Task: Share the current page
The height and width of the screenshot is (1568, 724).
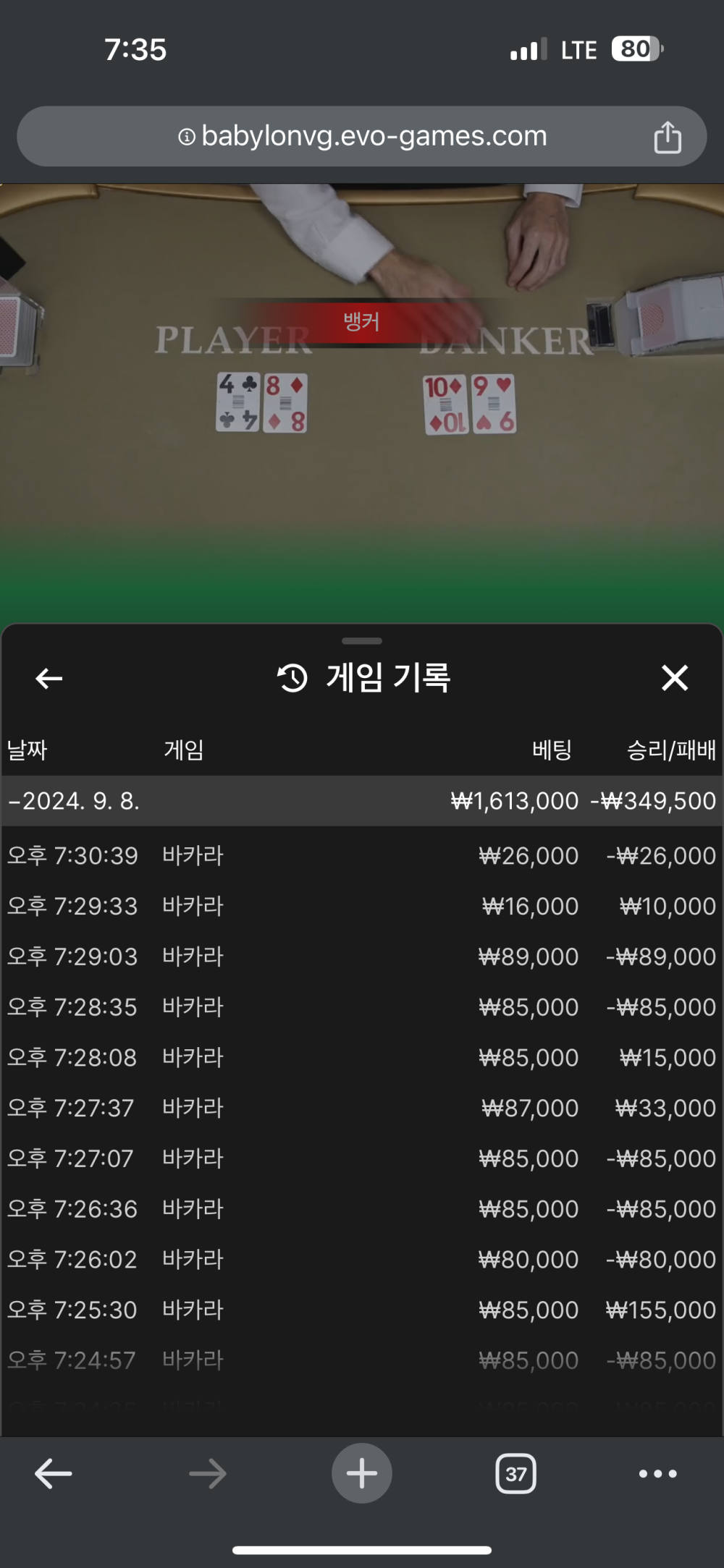Action: pyautogui.click(x=667, y=137)
